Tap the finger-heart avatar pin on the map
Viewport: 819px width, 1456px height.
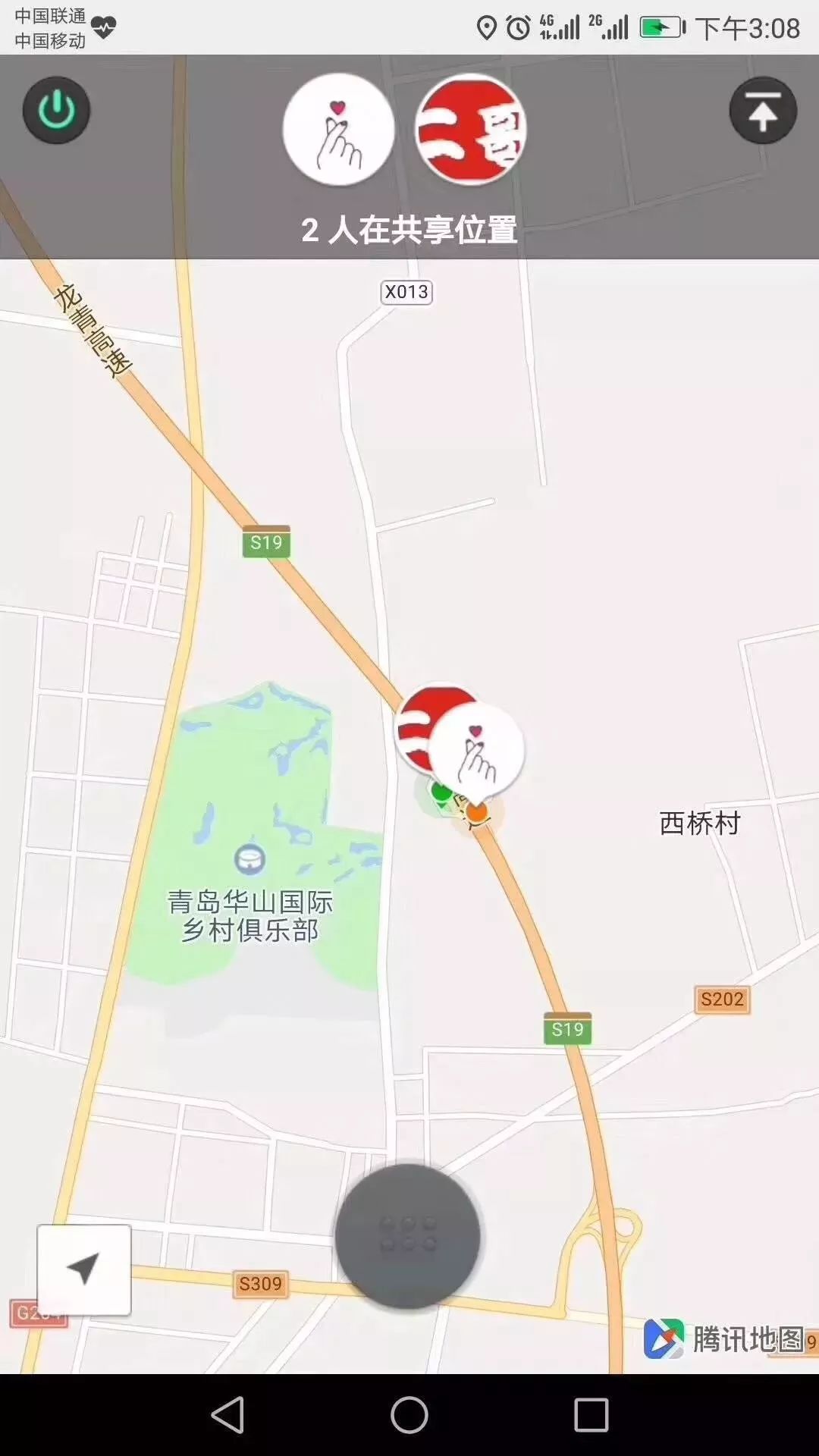477,751
